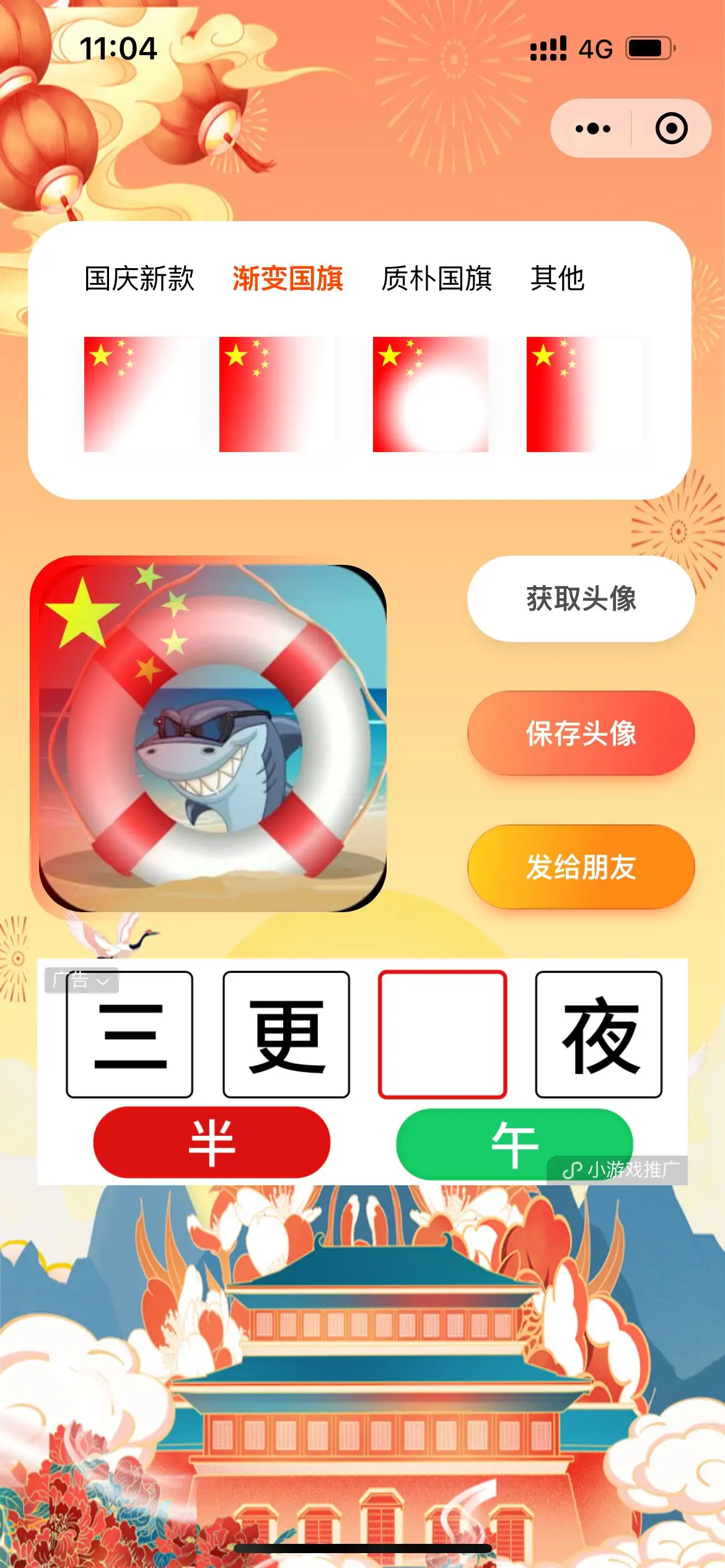
Task: Select the 渐变国旗 tab
Action: coord(288,279)
